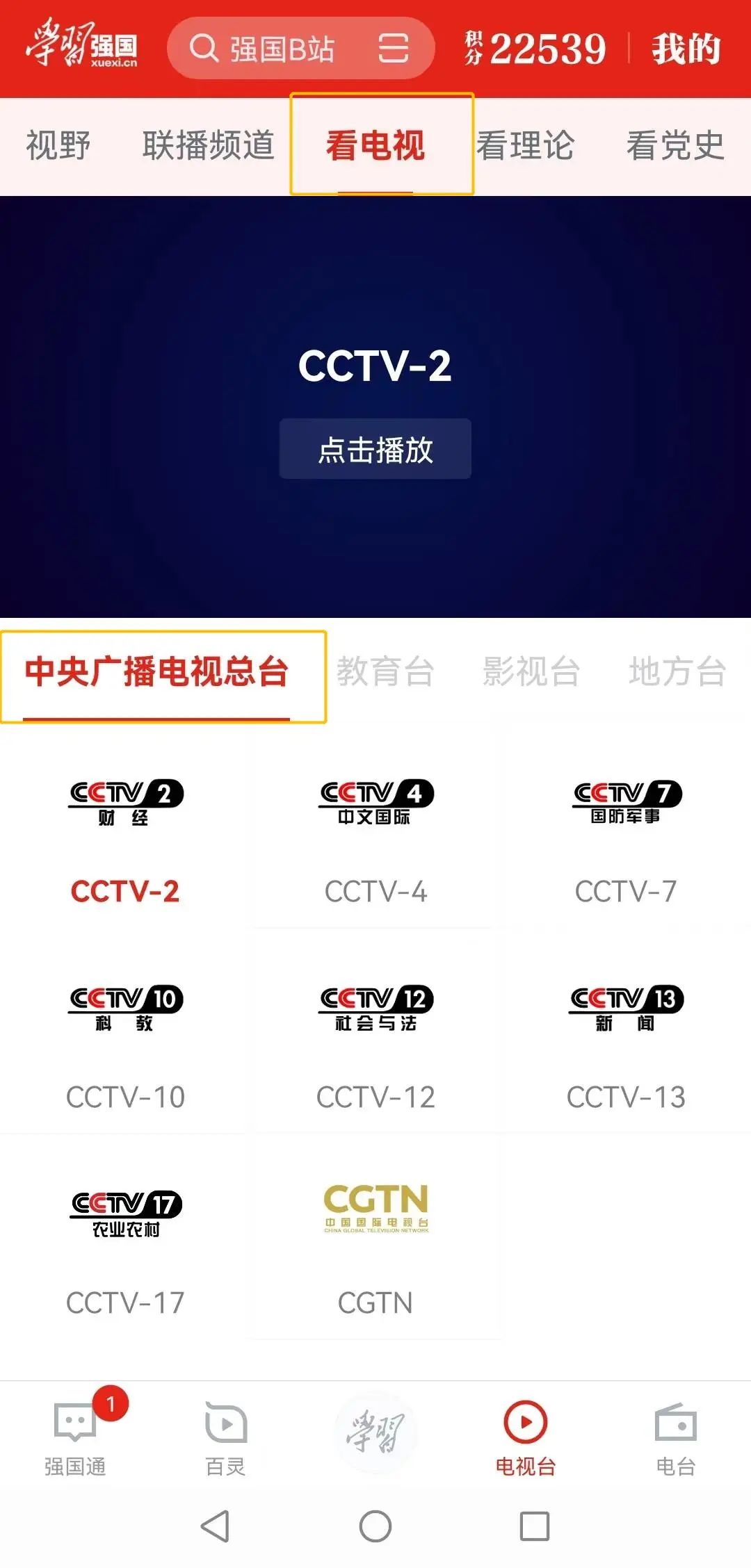This screenshot has width=751, height=1568.
Task: Tap 点击播放 to play CCTV-2
Action: (x=375, y=449)
